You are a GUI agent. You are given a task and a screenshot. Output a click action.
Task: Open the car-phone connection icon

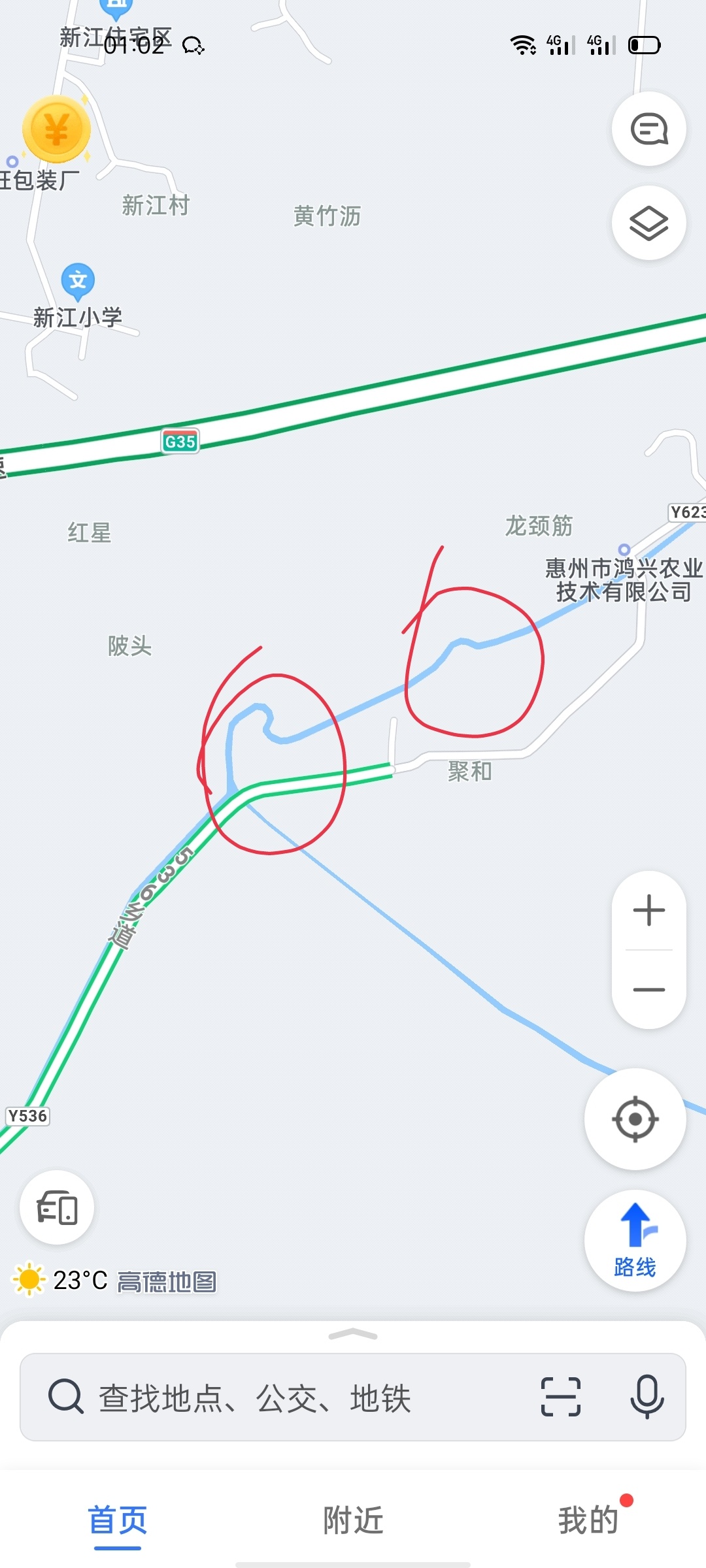(57, 1207)
